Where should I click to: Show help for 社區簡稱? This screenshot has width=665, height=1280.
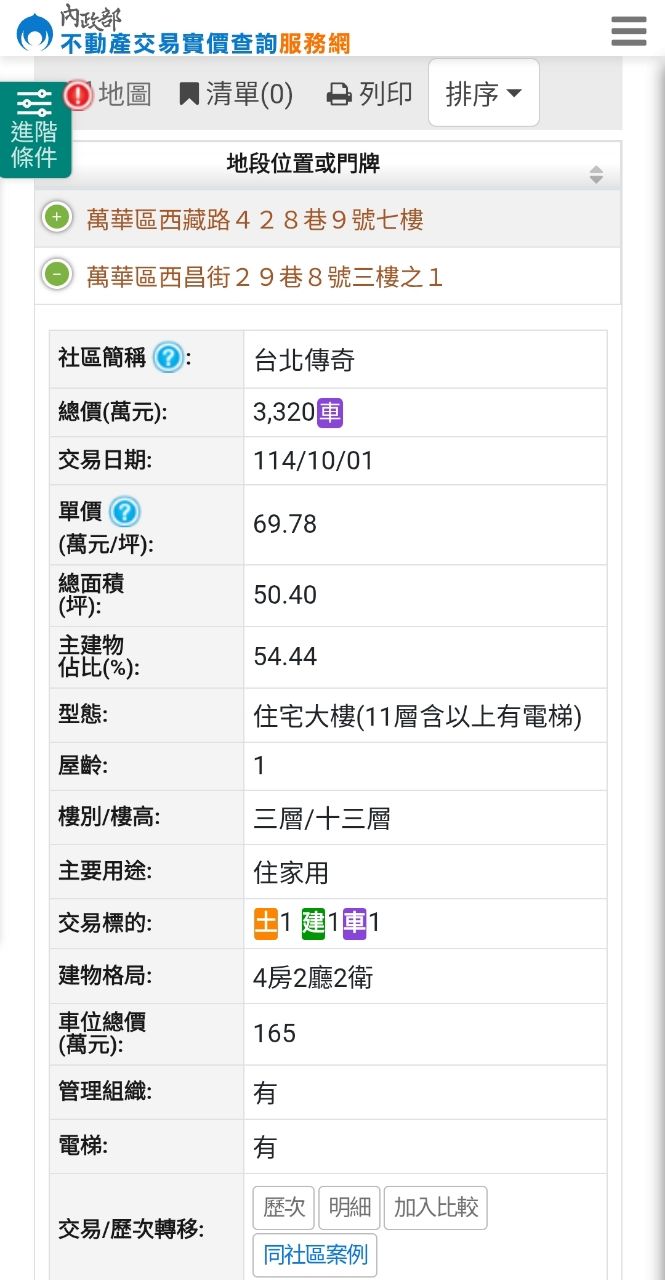click(168, 357)
